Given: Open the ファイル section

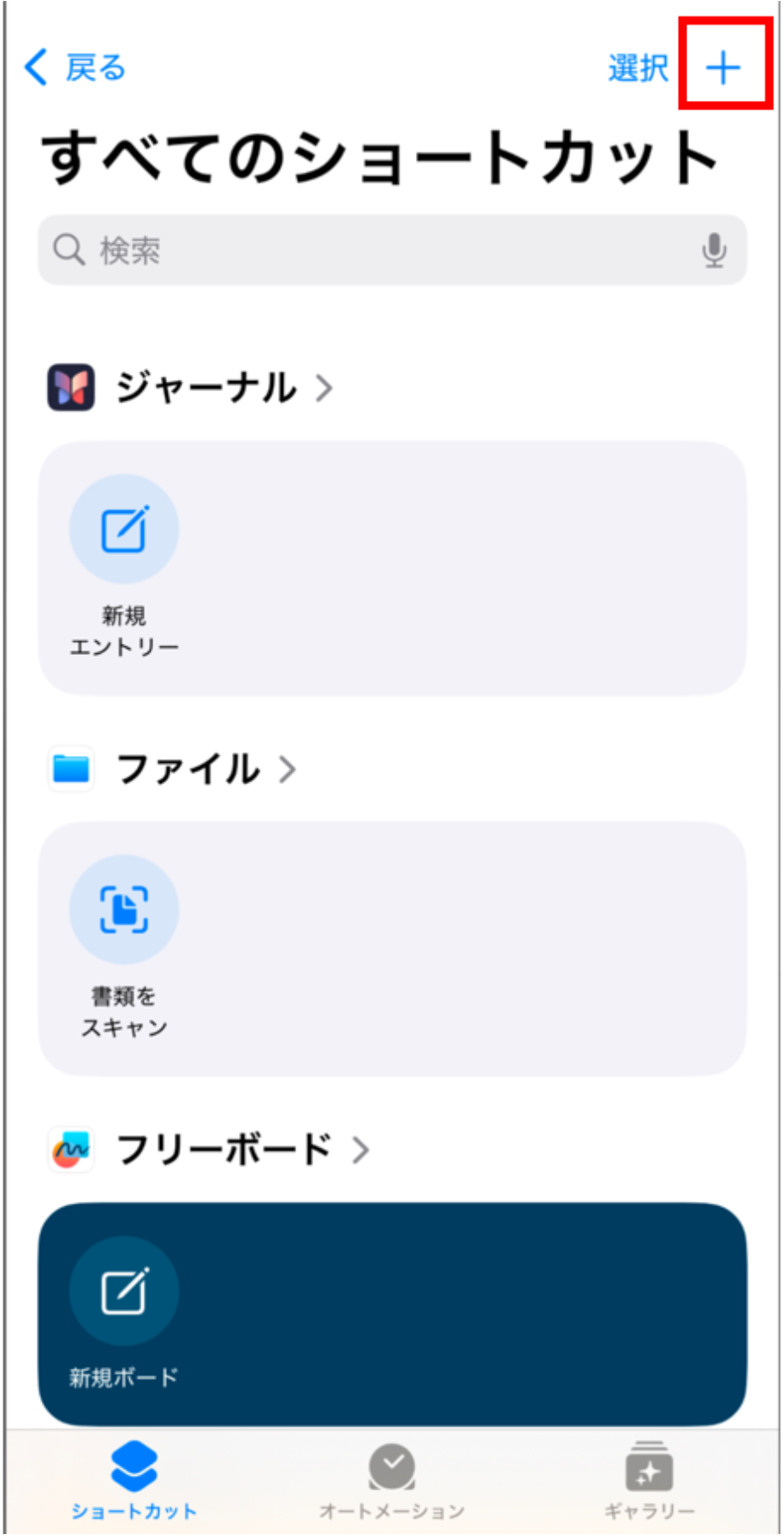Looking at the screenshot, I should pos(188,769).
